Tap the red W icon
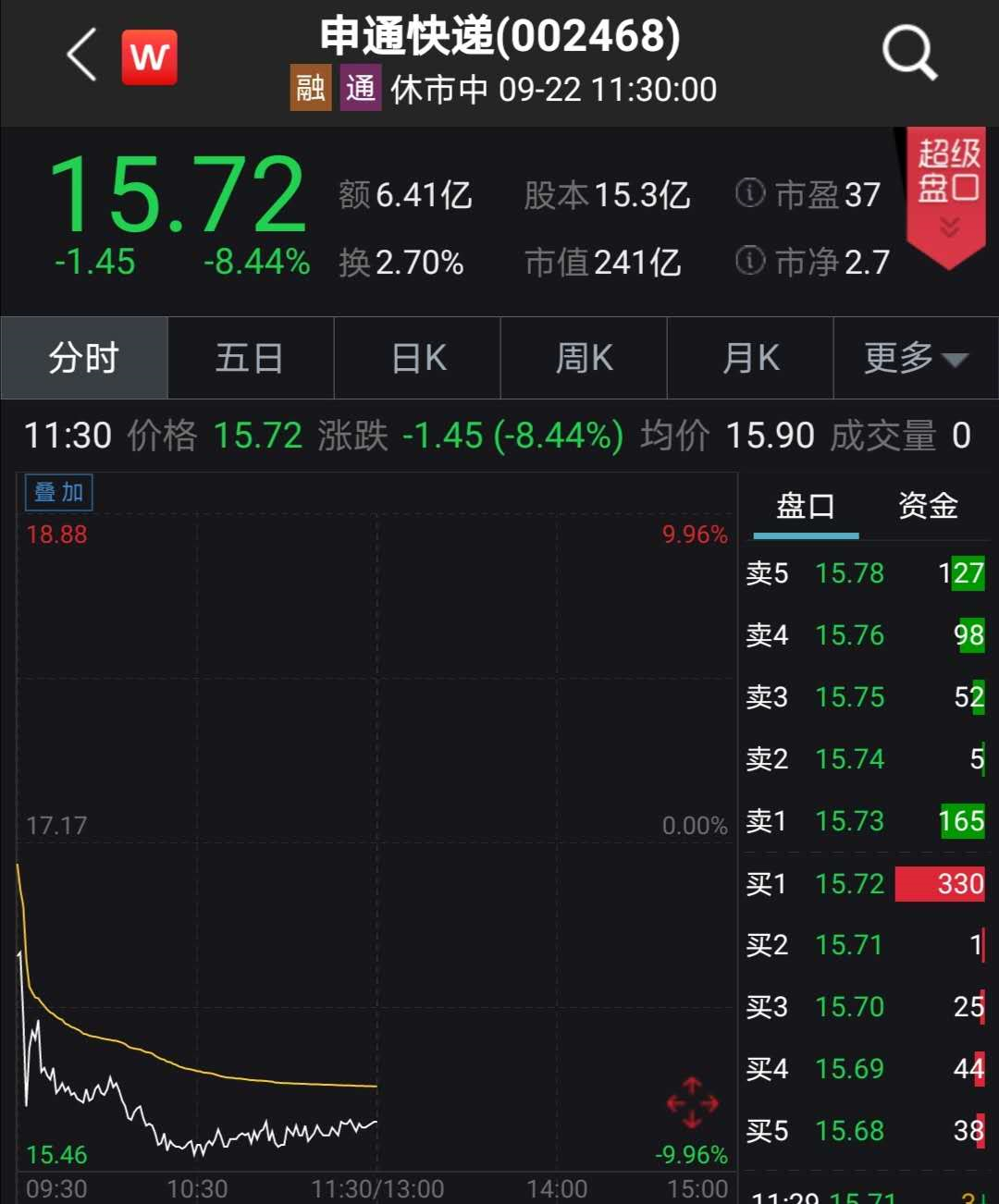 (x=149, y=57)
